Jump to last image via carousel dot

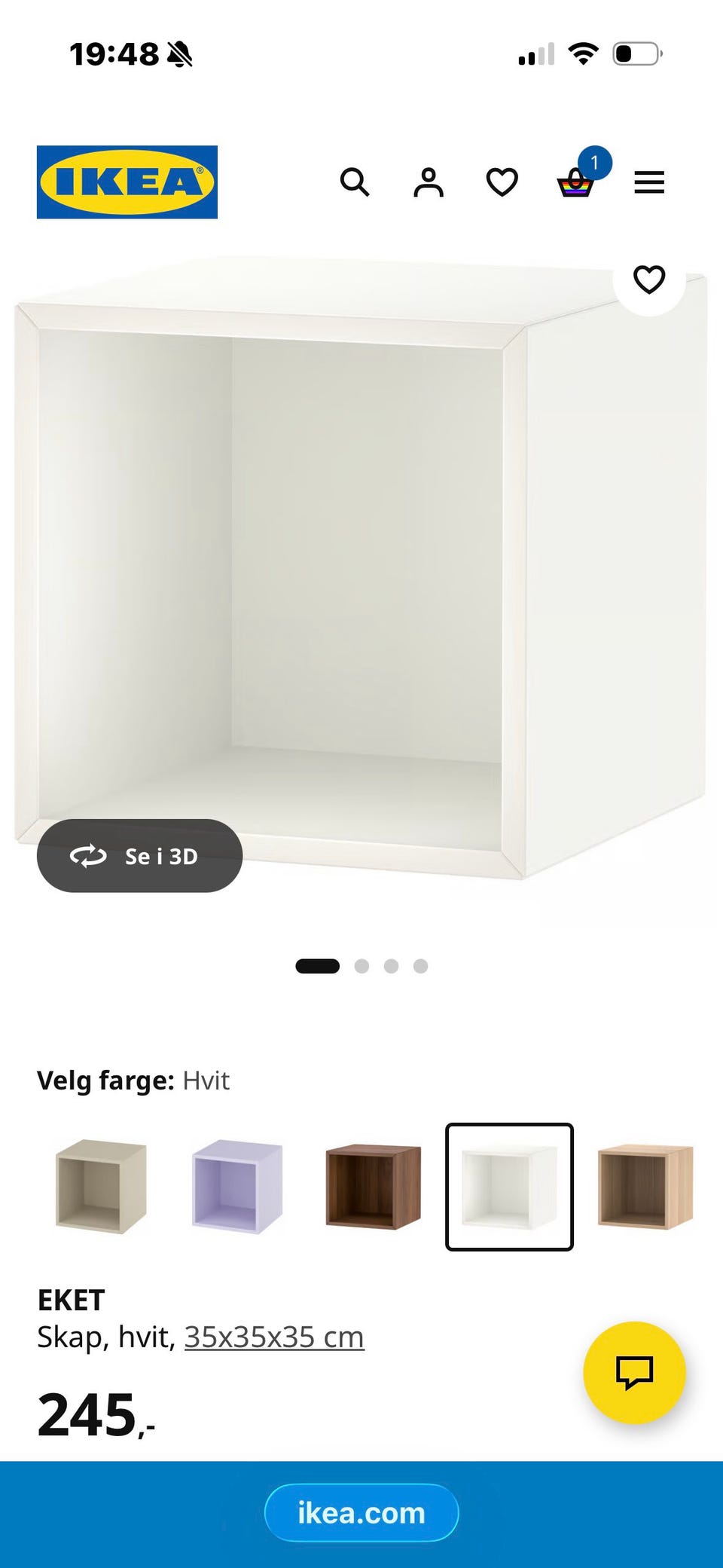tap(419, 965)
